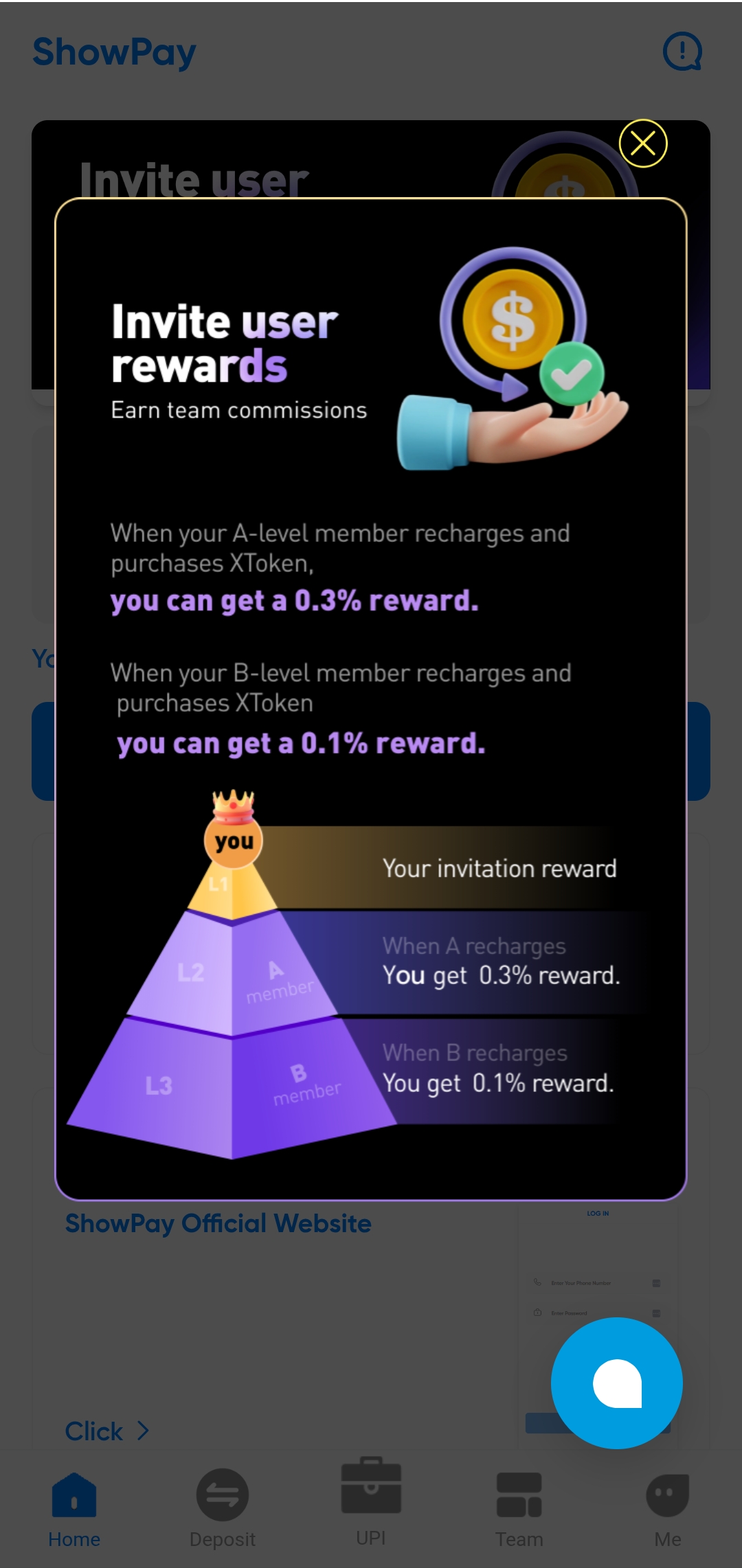Open the help chat bubble icon
Screen dimensions: 742x1568
(x=682, y=52)
